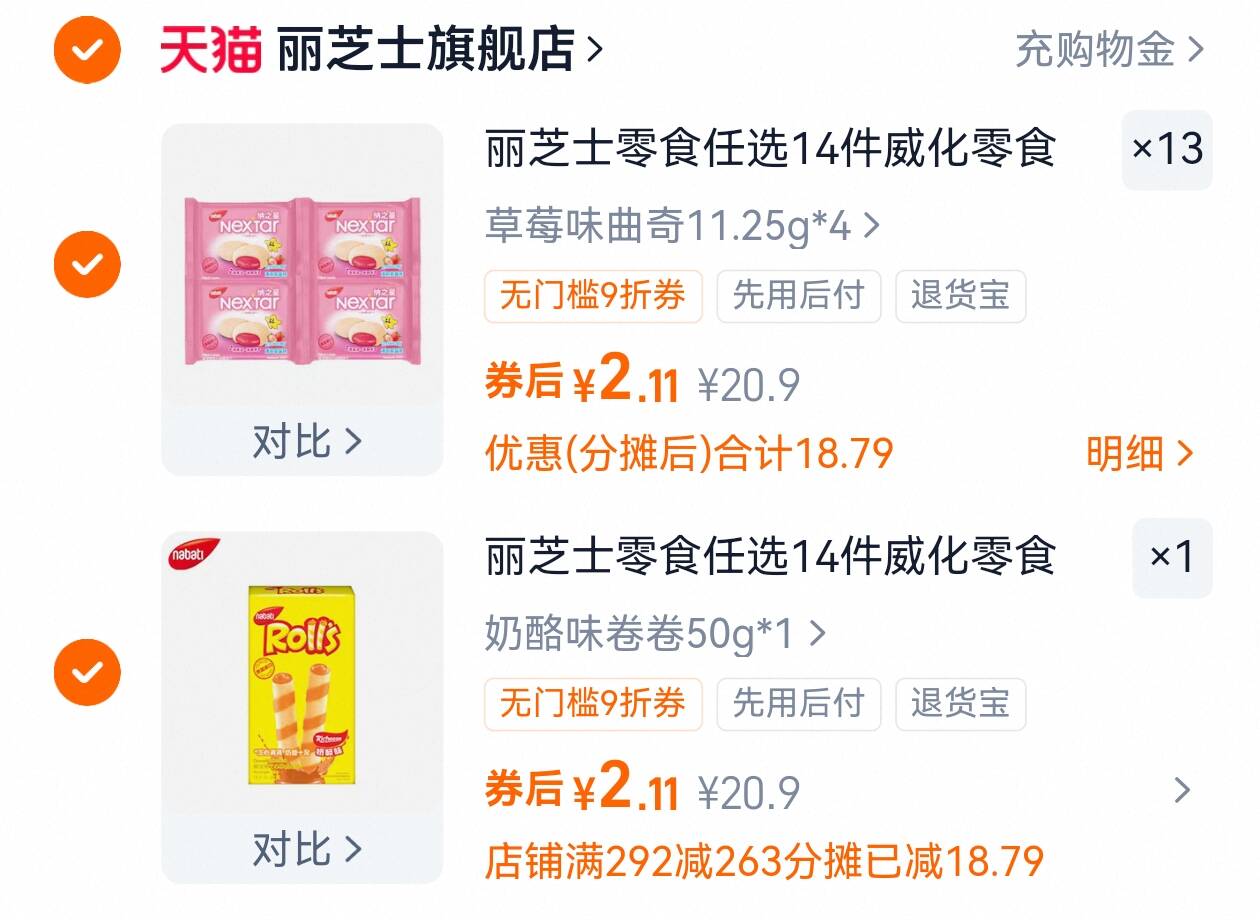Screen dimensions: 1260x920
Task: Change the 草莓味曲奇11.25g*4 variant
Action: click(682, 227)
